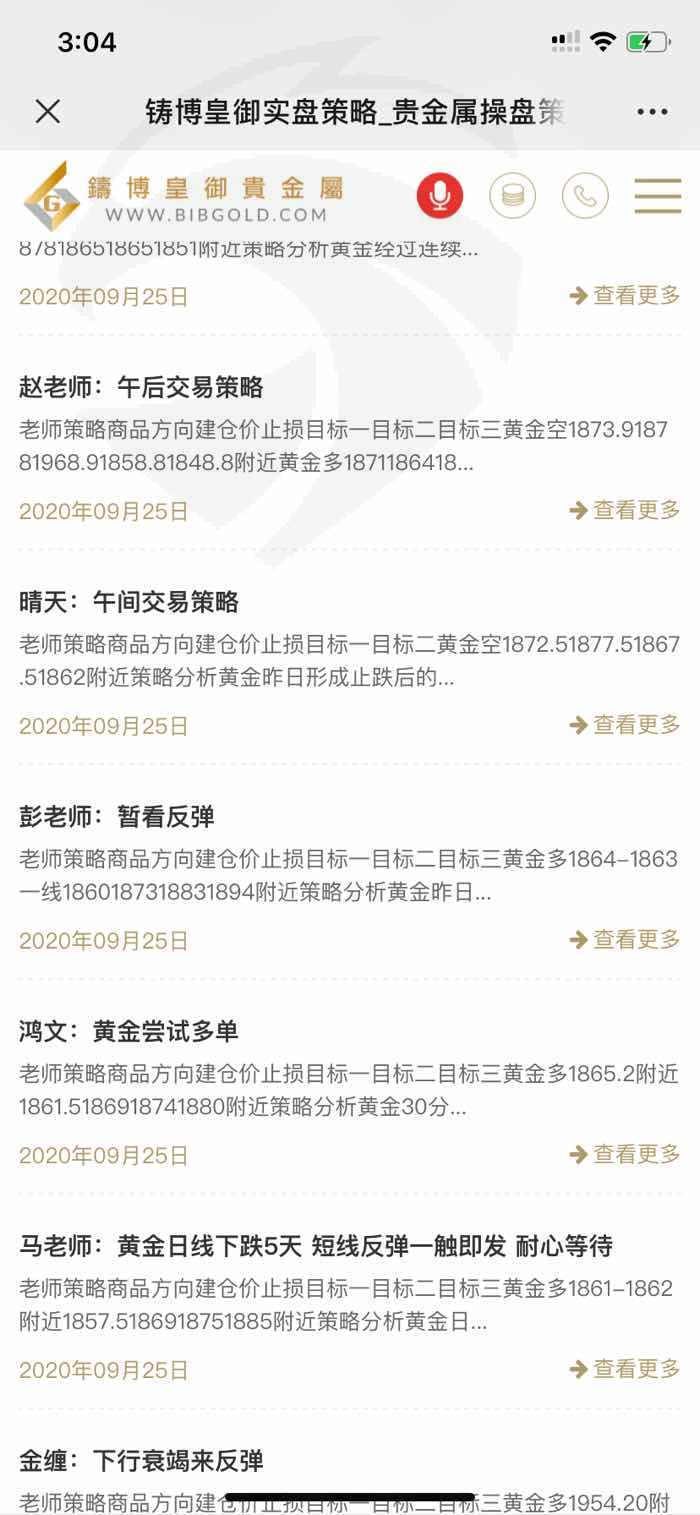Screen dimensions: 700x1515
Task: Open the three-dot overflow menu
Action: pos(652,112)
